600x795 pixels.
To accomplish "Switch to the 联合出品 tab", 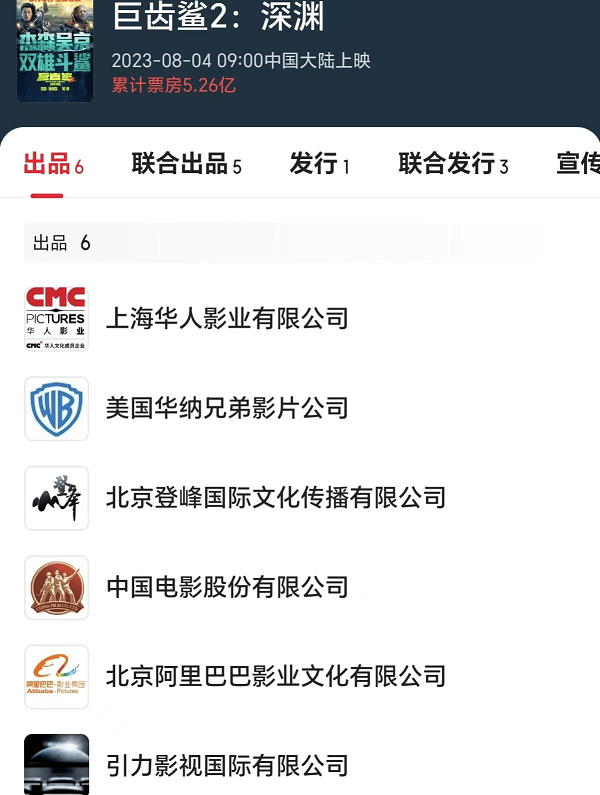I will click(x=186, y=165).
